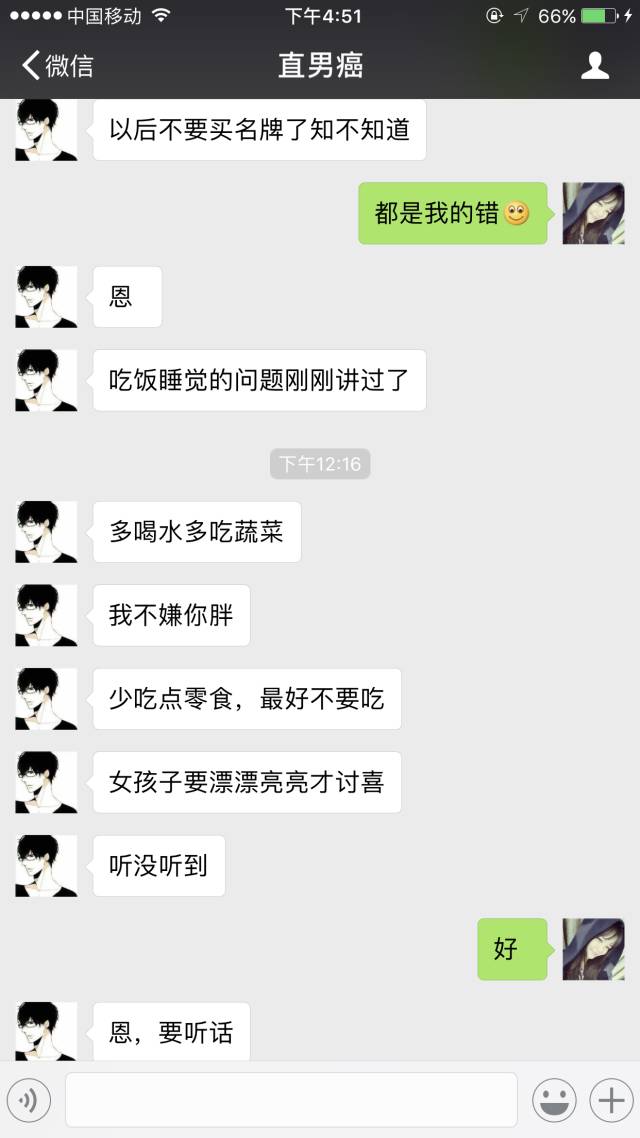Go back to the 微信 chat list

coord(57,66)
